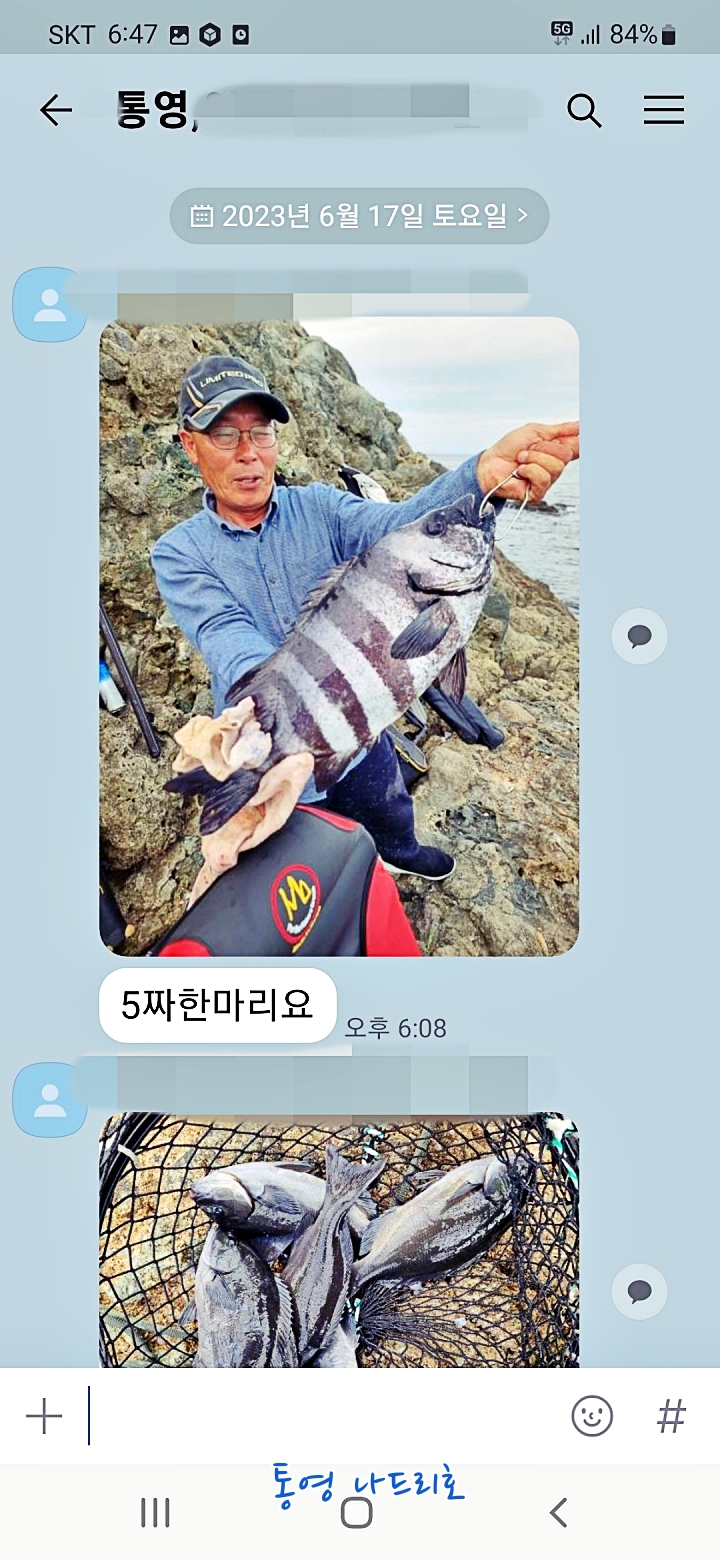Screen dimensions: 720x1560
Task: Open the chat room hamburger menu
Action: pos(664,110)
